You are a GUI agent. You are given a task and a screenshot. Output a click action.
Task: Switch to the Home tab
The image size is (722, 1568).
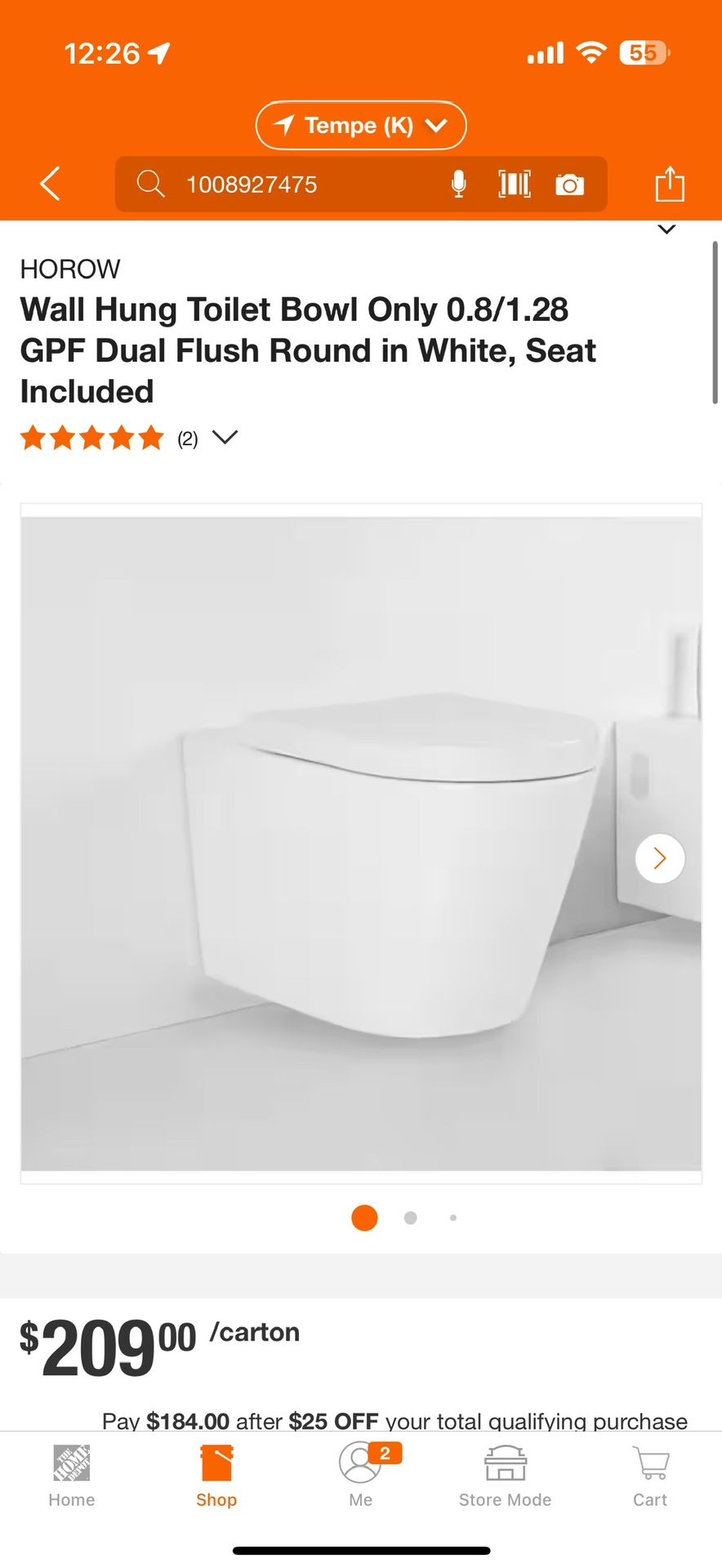[71, 1475]
